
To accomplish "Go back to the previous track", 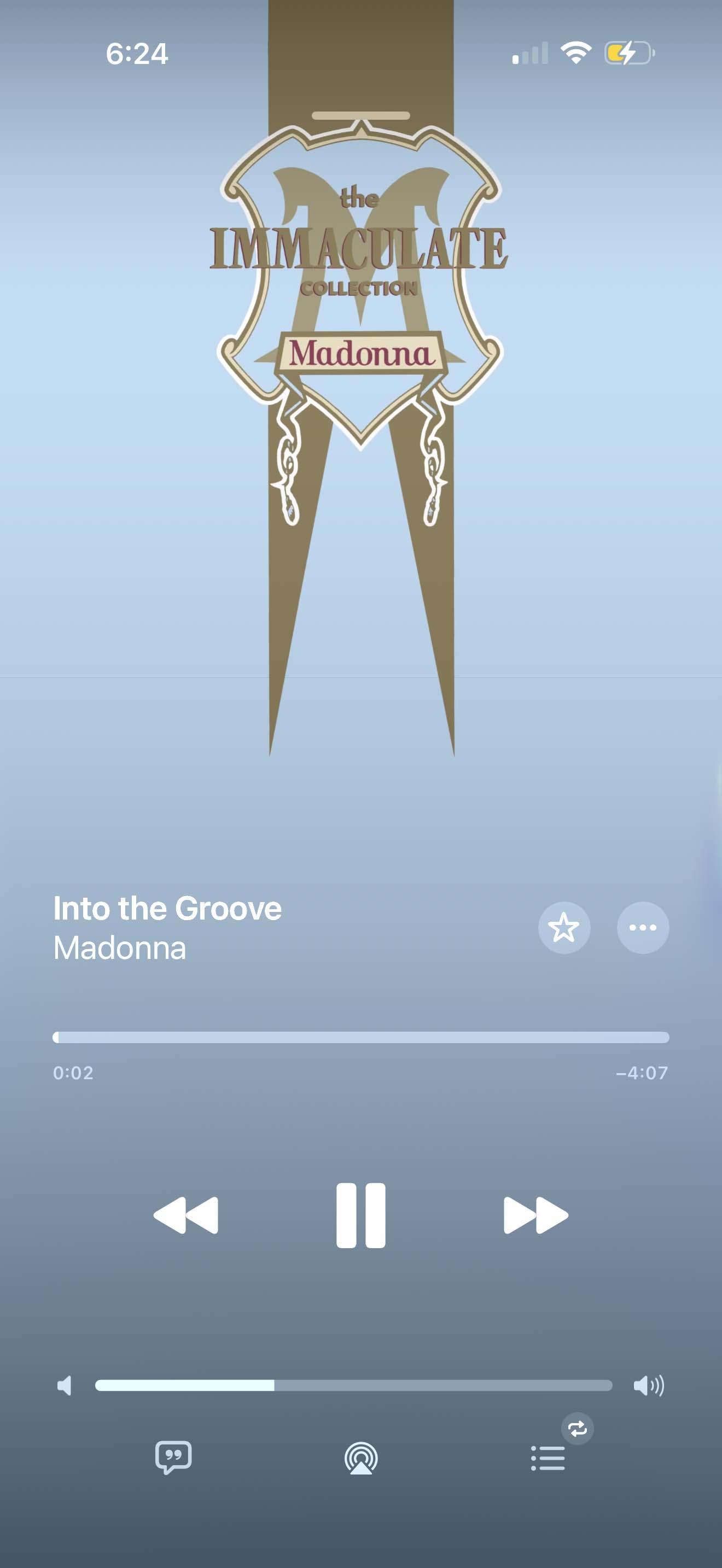I will [185, 1215].
